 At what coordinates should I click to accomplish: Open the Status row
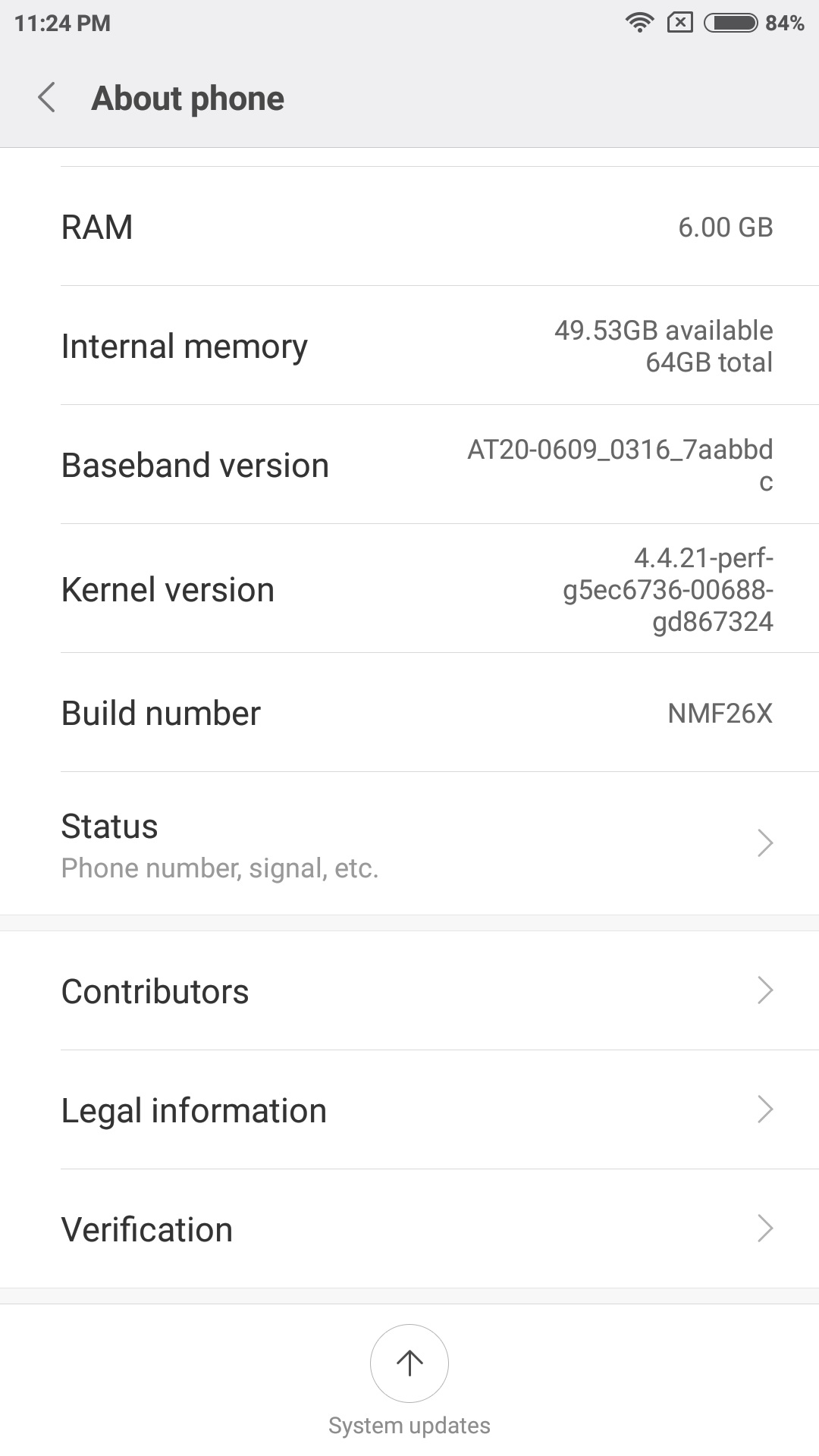[x=409, y=843]
